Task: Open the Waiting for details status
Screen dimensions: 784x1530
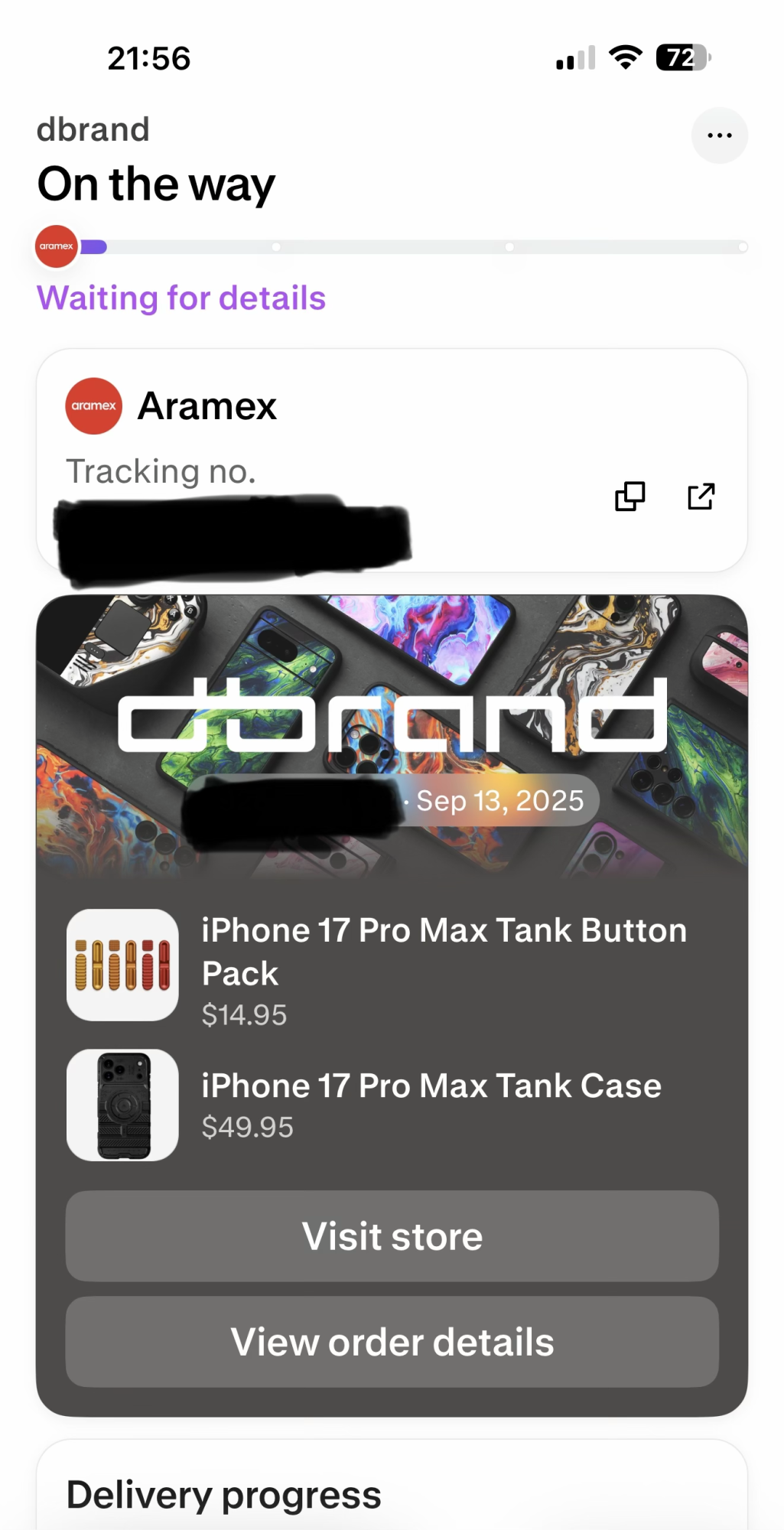Action: click(183, 298)
